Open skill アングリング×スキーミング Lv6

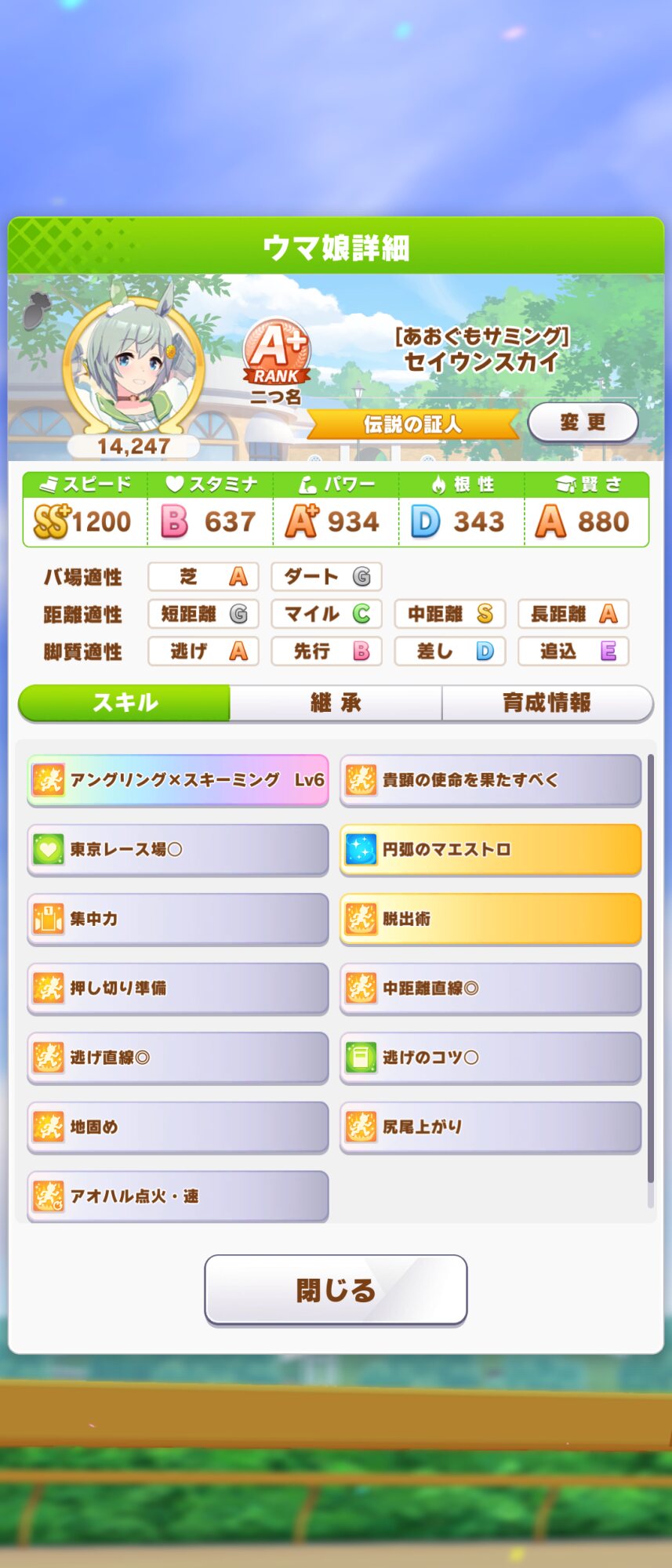(178, 780)
